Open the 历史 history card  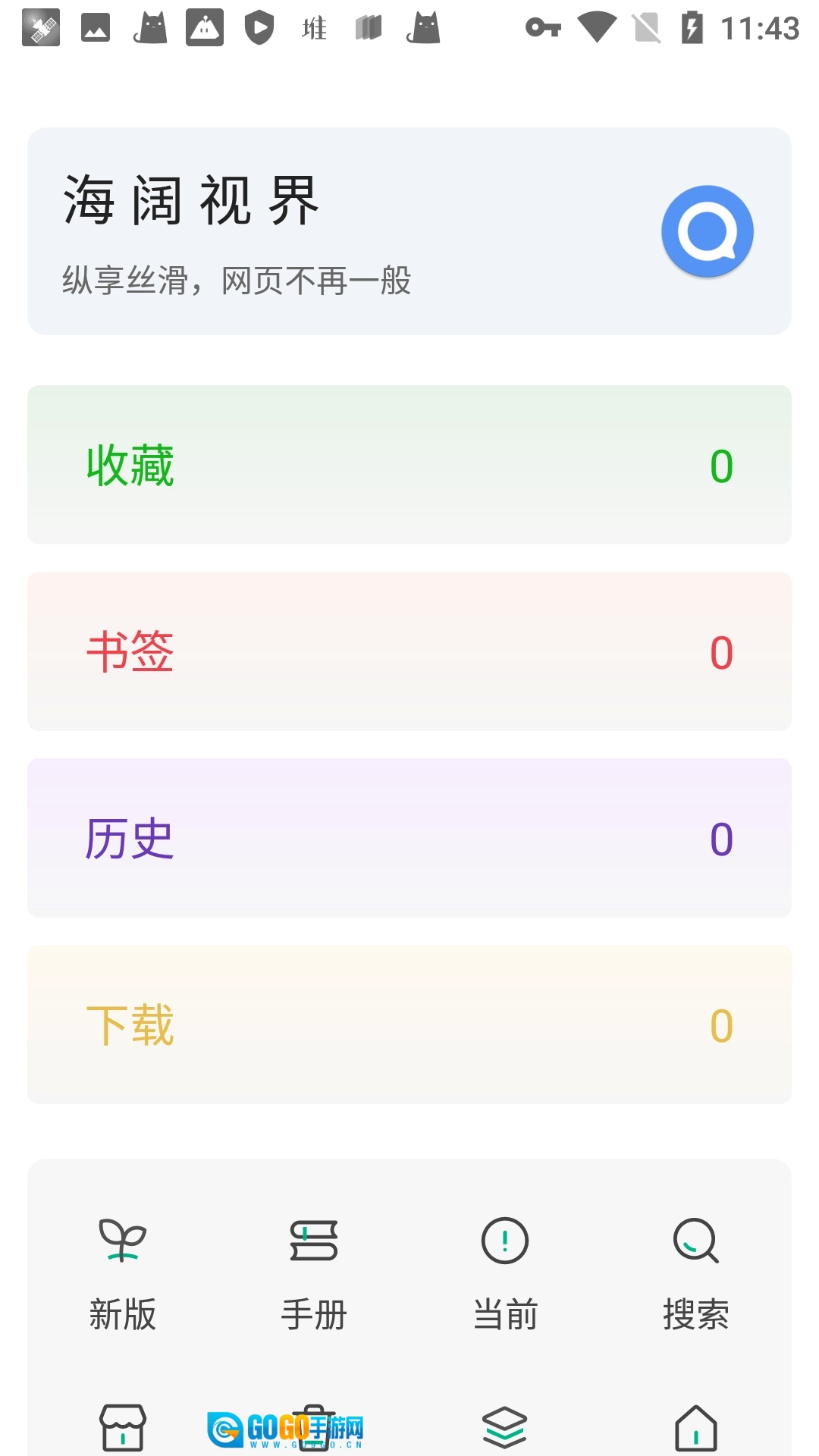409,838
